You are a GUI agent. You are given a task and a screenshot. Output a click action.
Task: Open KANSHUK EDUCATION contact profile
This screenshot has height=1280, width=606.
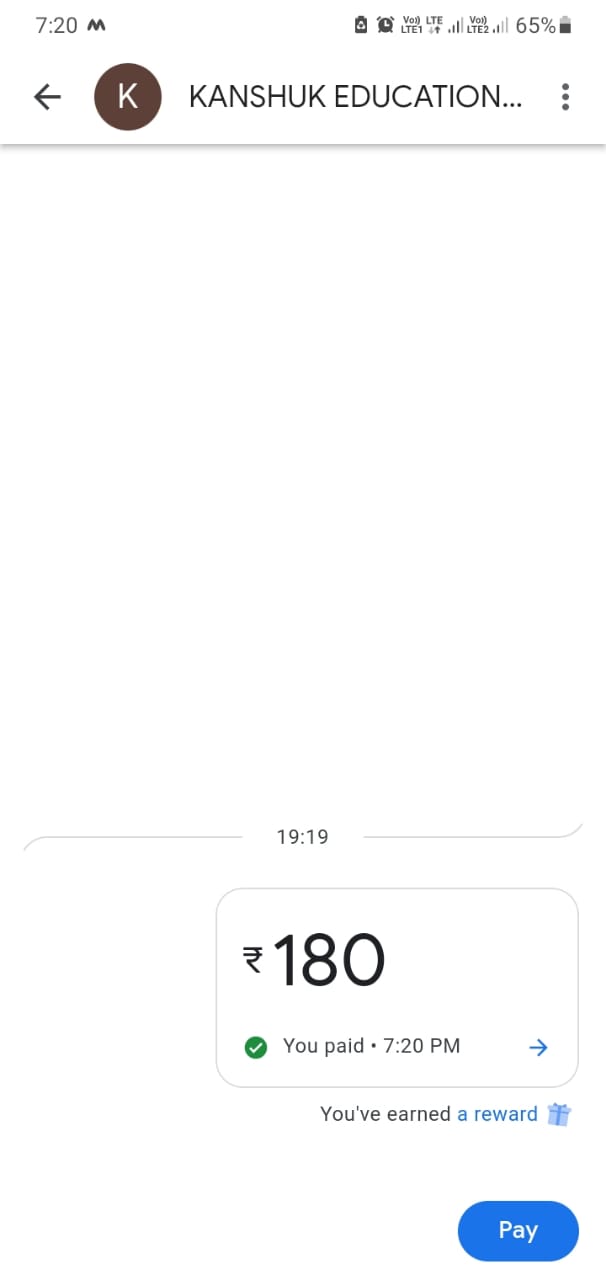(x=354, y=97)
